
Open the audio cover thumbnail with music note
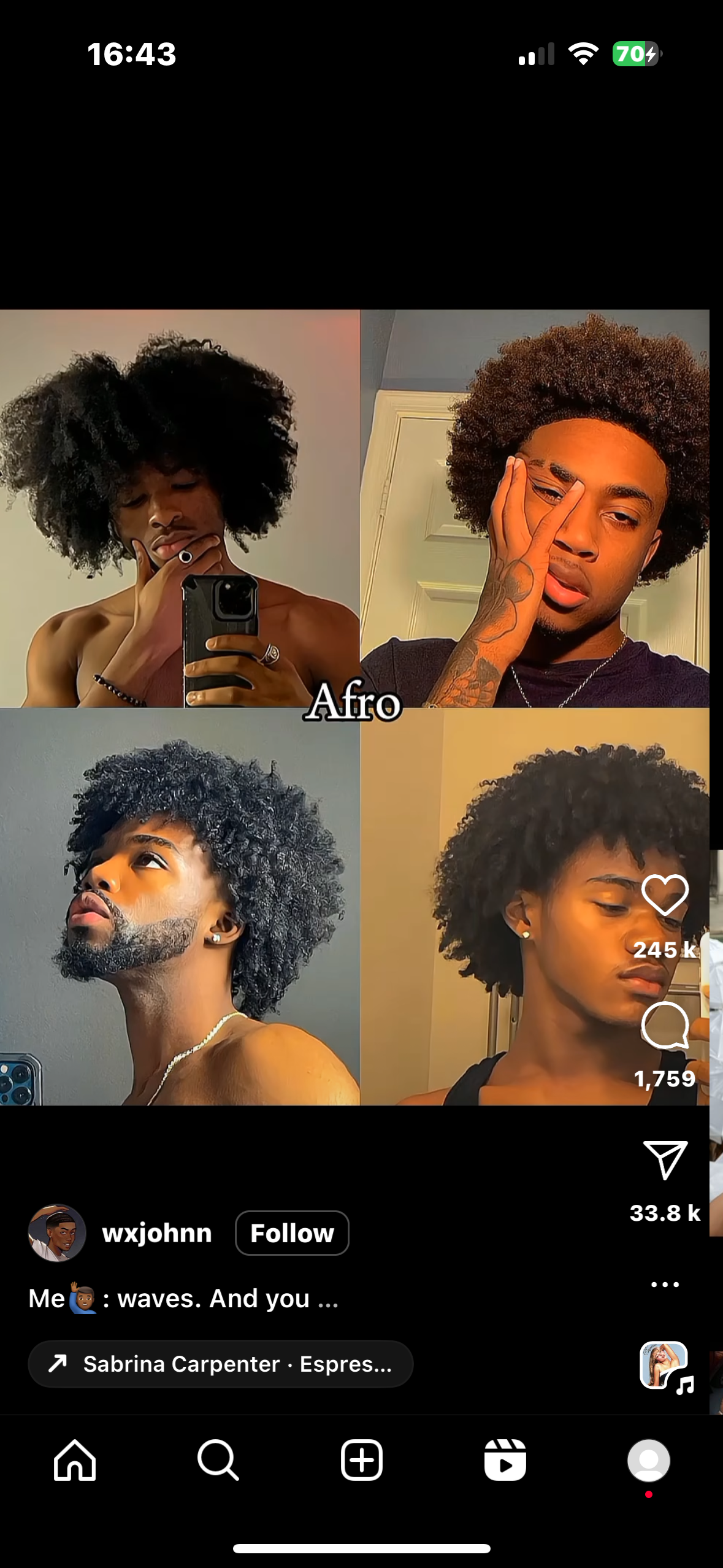[x=665, y=1366]
